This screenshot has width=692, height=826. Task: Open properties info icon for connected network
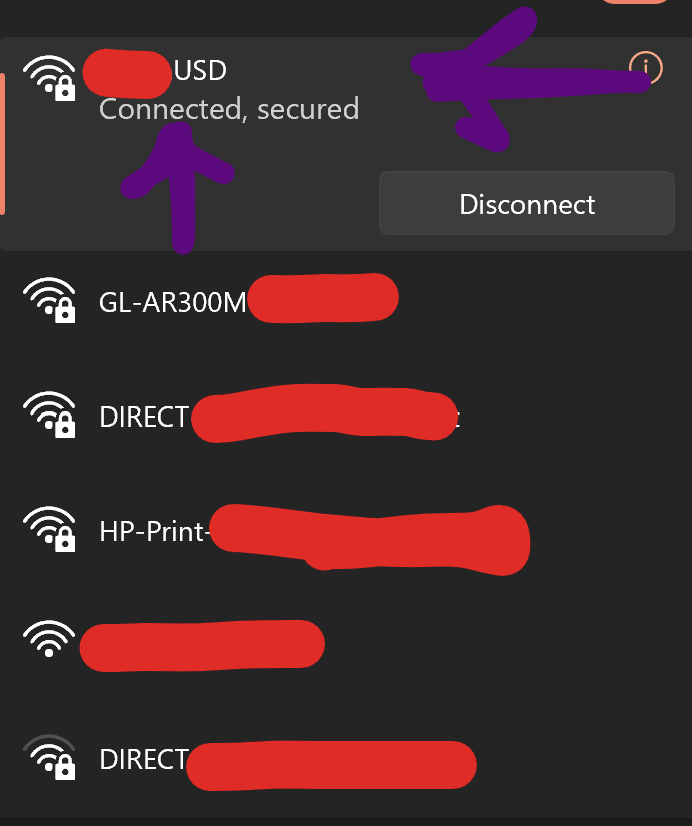[646, 68]
